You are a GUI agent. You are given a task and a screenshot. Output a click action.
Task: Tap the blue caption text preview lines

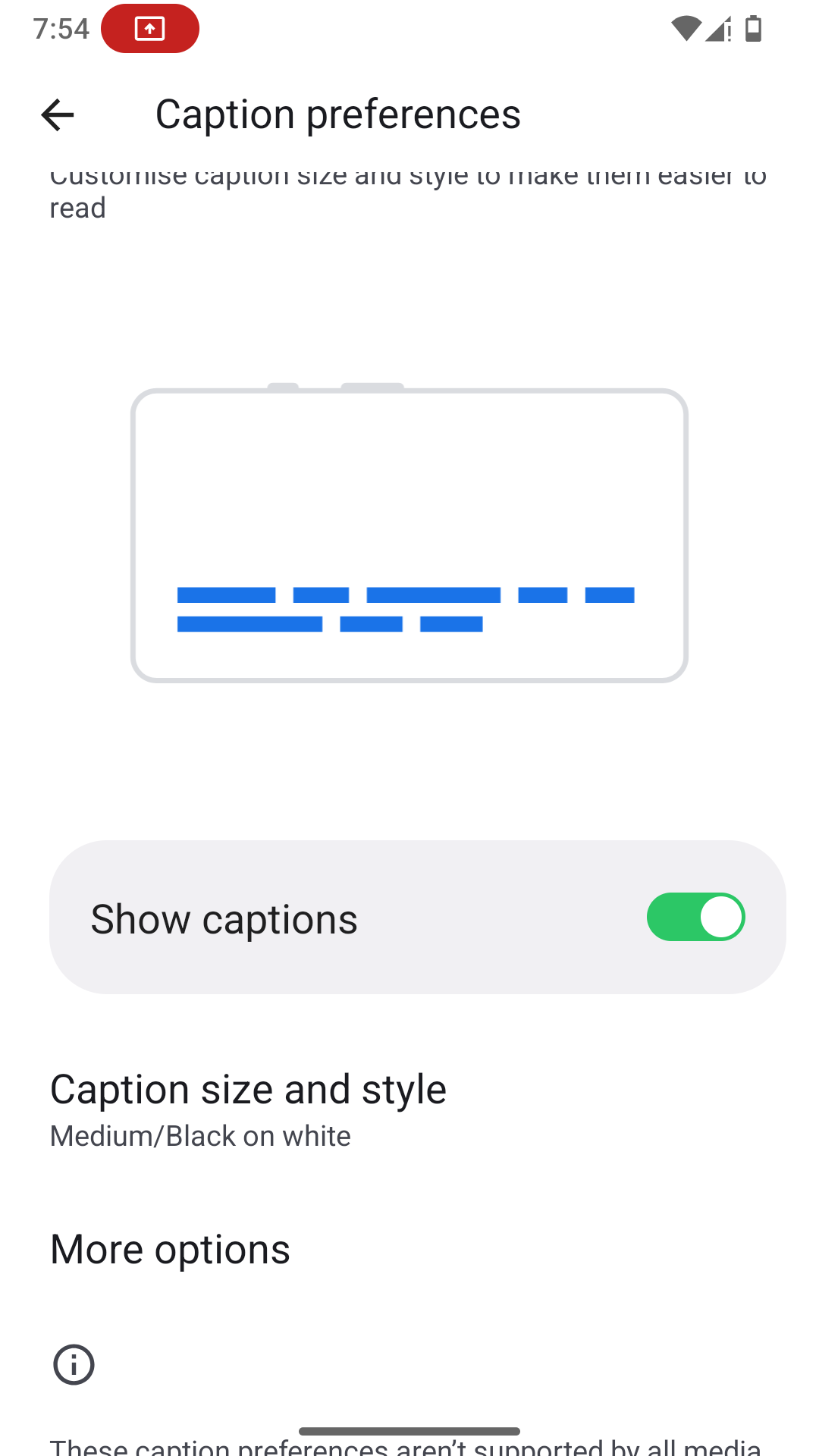406,608
